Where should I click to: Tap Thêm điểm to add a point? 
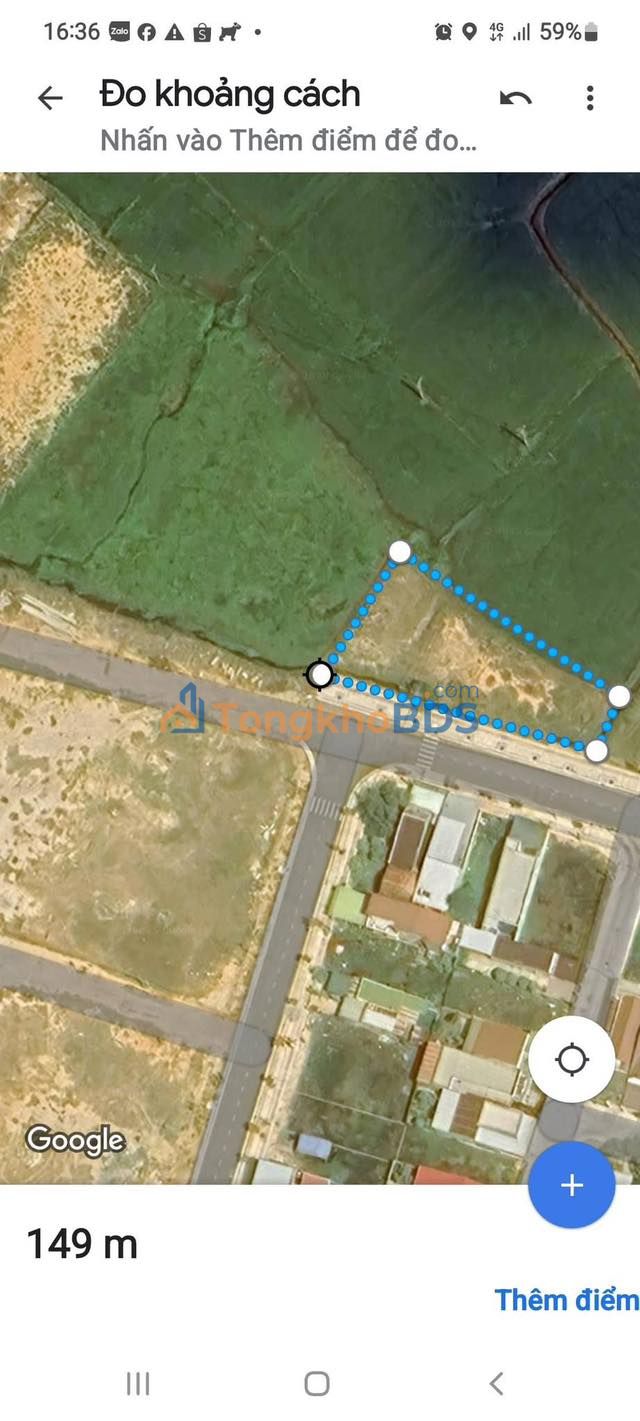click(567, 1299)
